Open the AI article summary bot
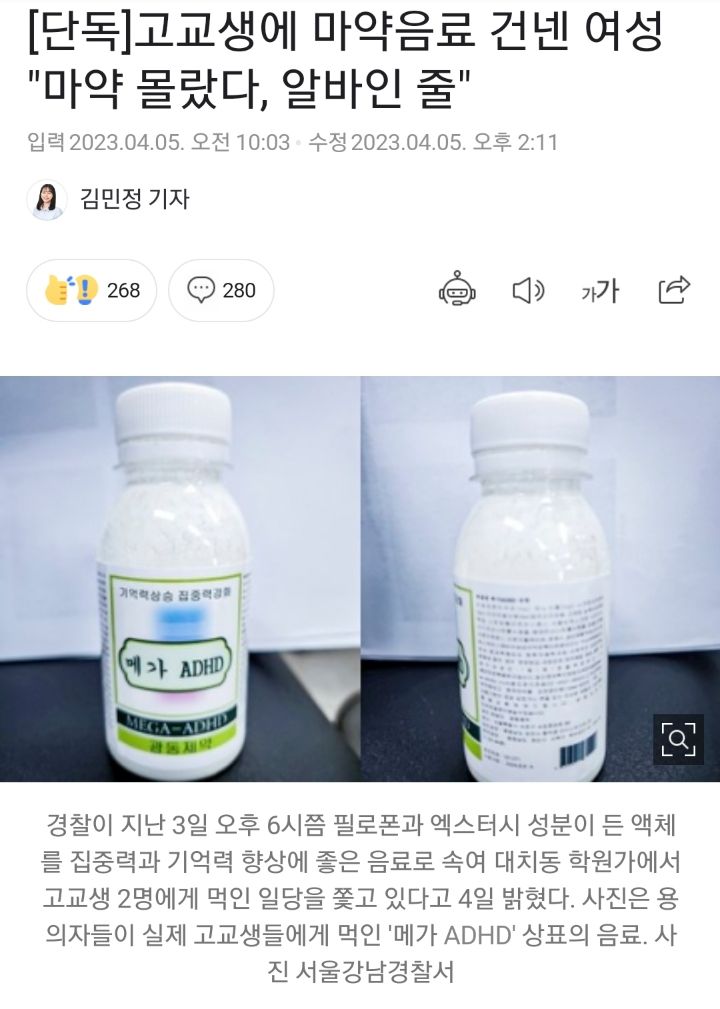Image resolution: width=720 pixels, height=1009 pixels. click(x=463, y=292)
